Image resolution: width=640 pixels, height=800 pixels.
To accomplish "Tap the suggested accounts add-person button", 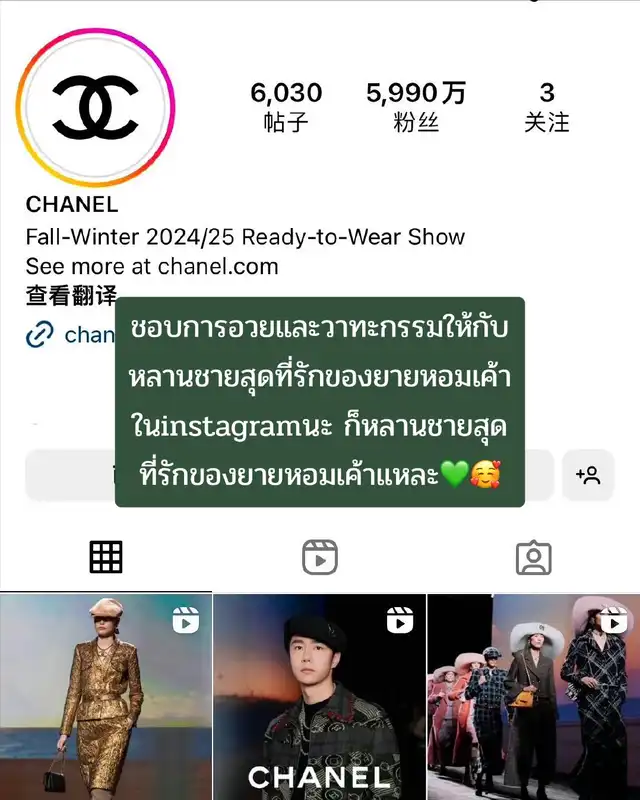I will [588, 475].
